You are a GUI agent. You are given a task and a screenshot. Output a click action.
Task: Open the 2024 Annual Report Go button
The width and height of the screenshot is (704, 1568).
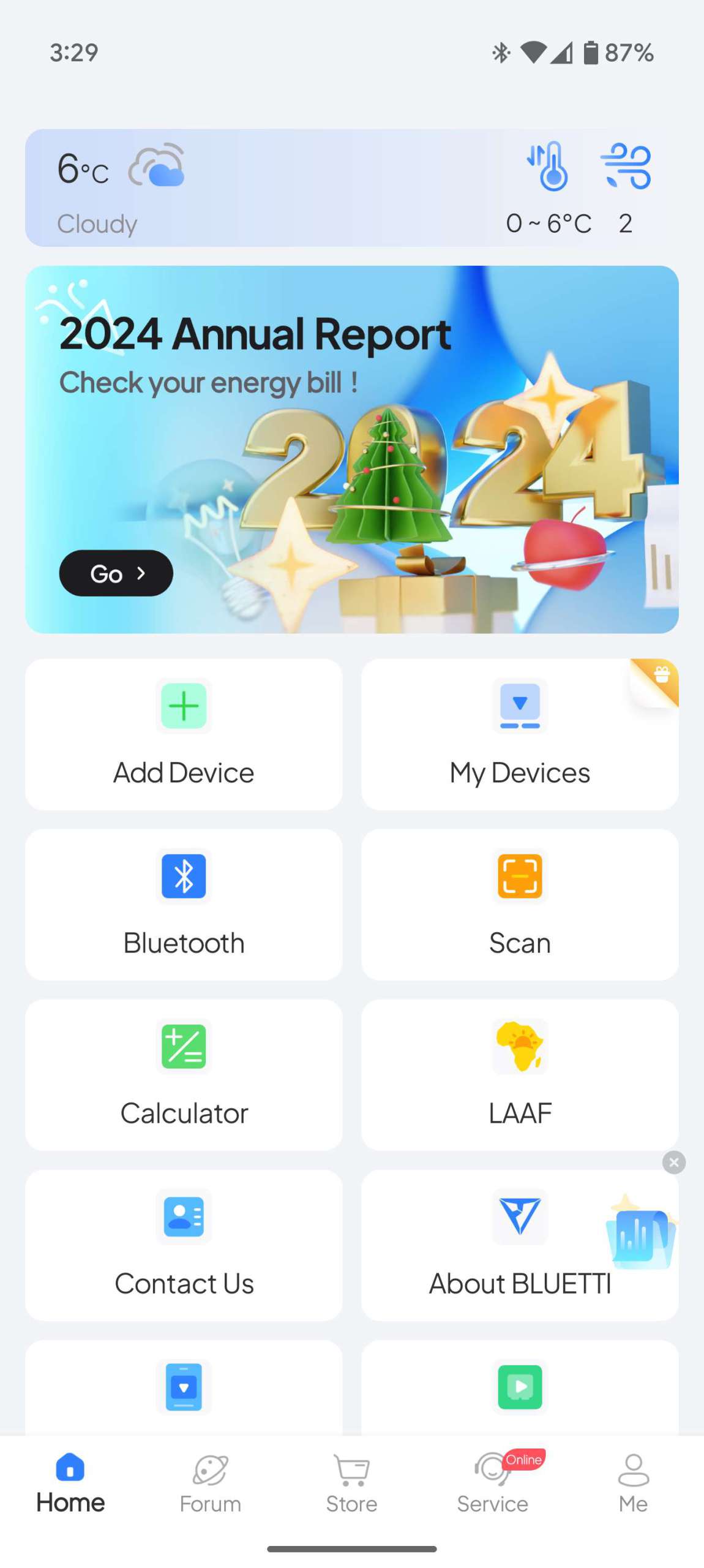[116, 573]
